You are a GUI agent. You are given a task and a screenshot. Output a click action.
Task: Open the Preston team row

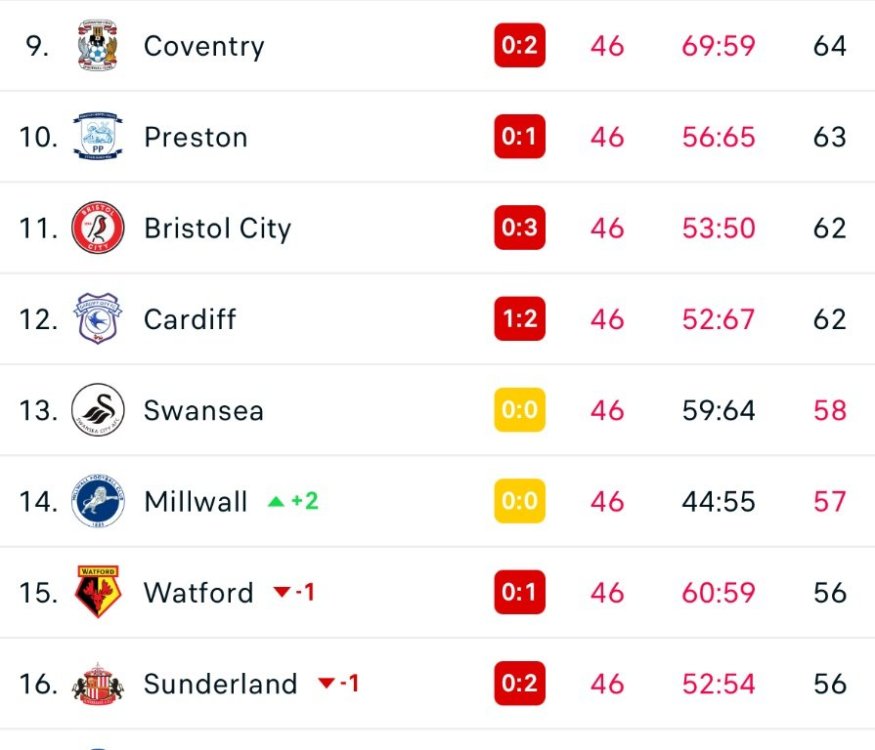point(196,137)
